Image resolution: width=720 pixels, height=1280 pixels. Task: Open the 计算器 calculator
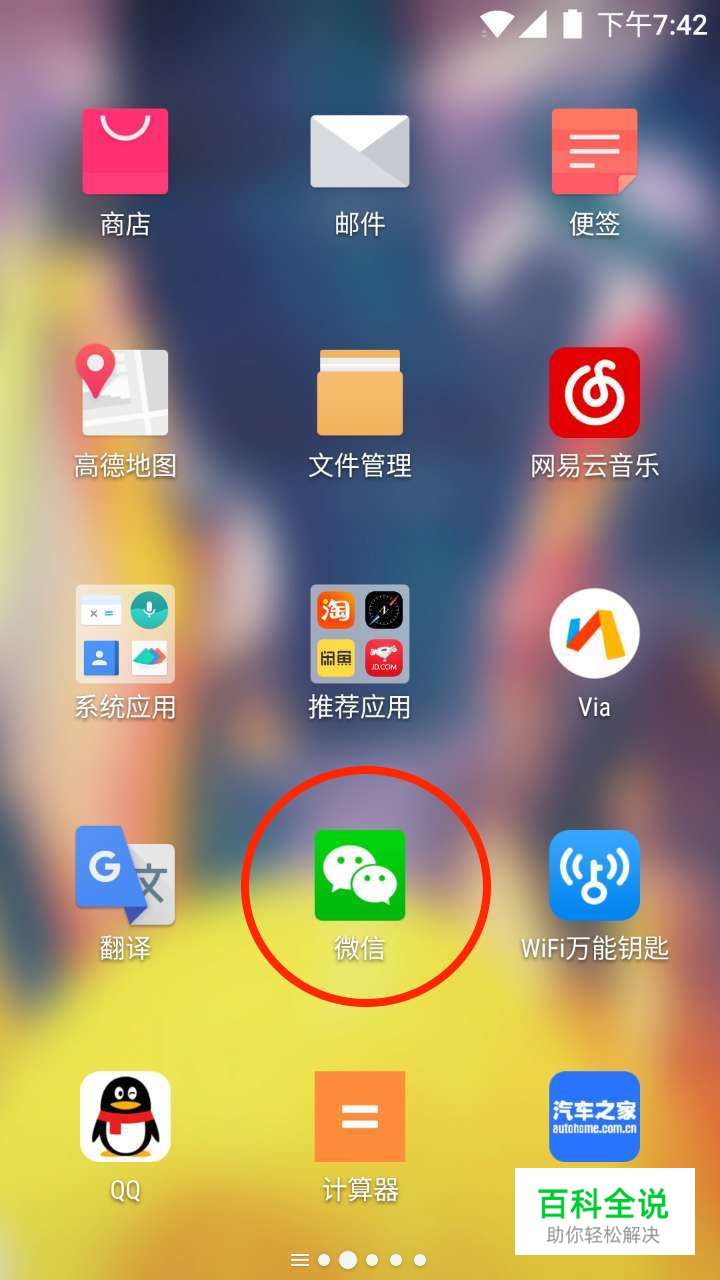pyautogui.click(x=359, y=1117)
